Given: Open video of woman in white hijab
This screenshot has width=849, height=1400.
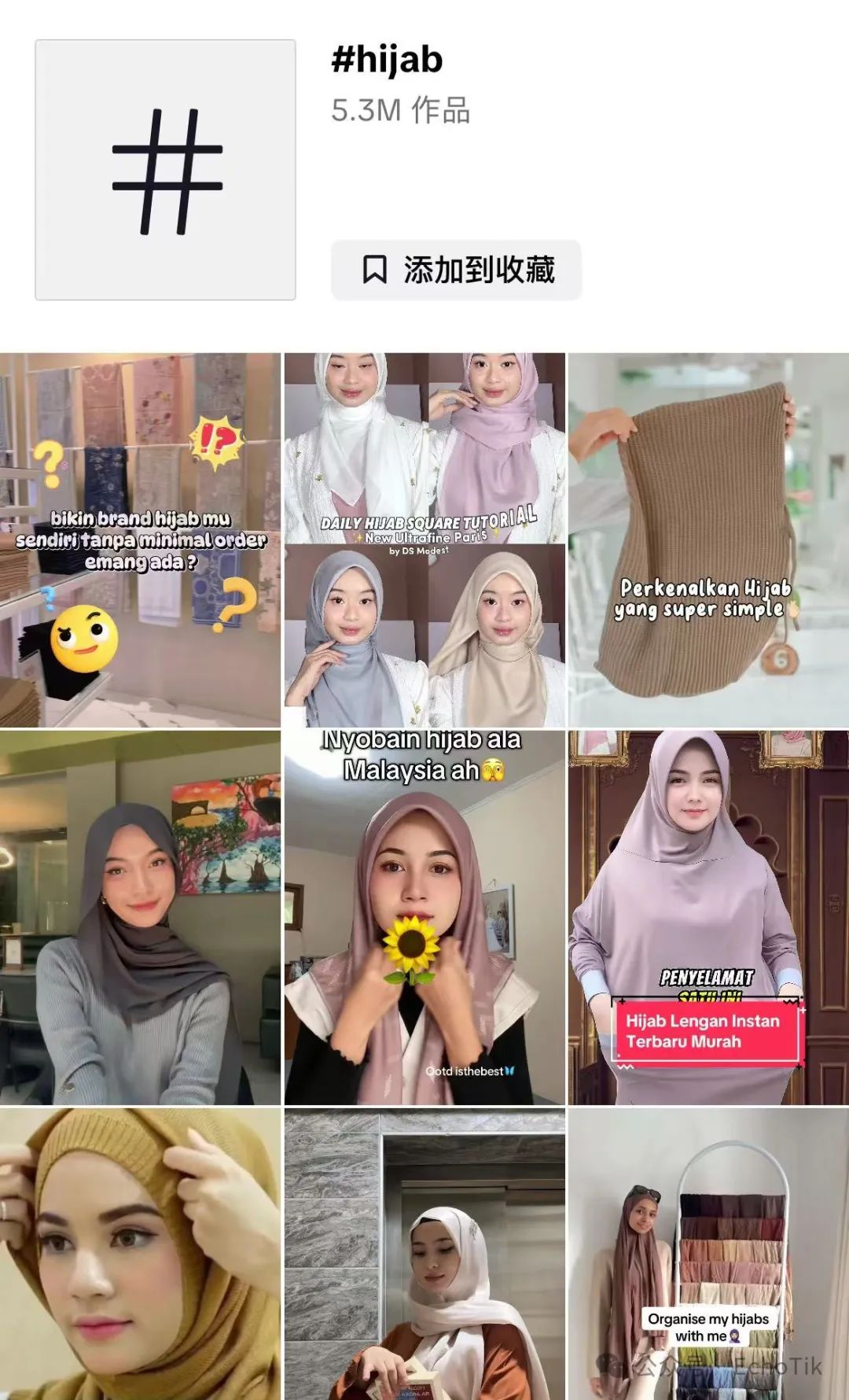Looking at the screenshot, I should pos(424,1252).
